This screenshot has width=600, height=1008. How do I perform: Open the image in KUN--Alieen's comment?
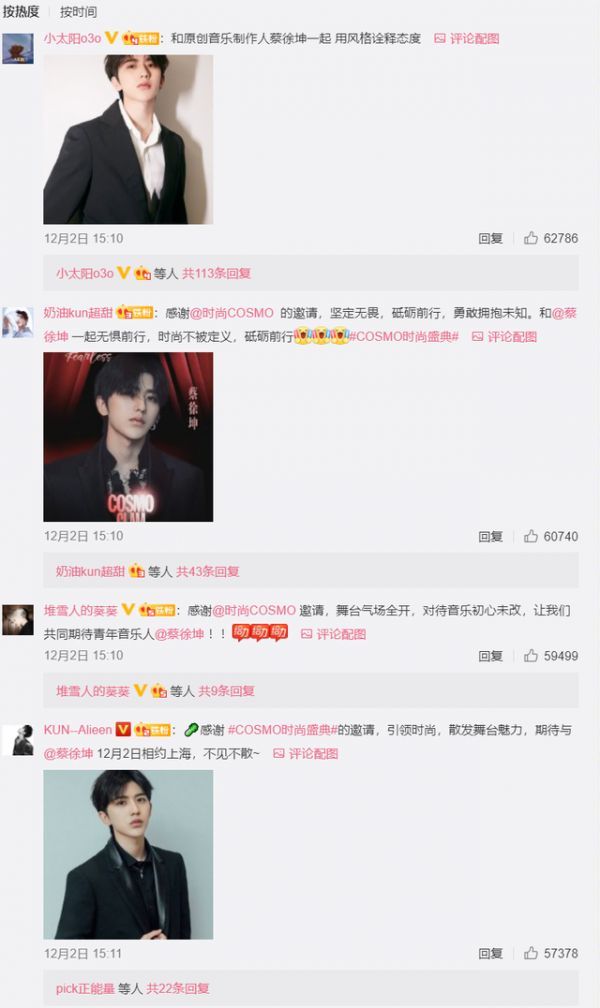(x=128, y=854)
